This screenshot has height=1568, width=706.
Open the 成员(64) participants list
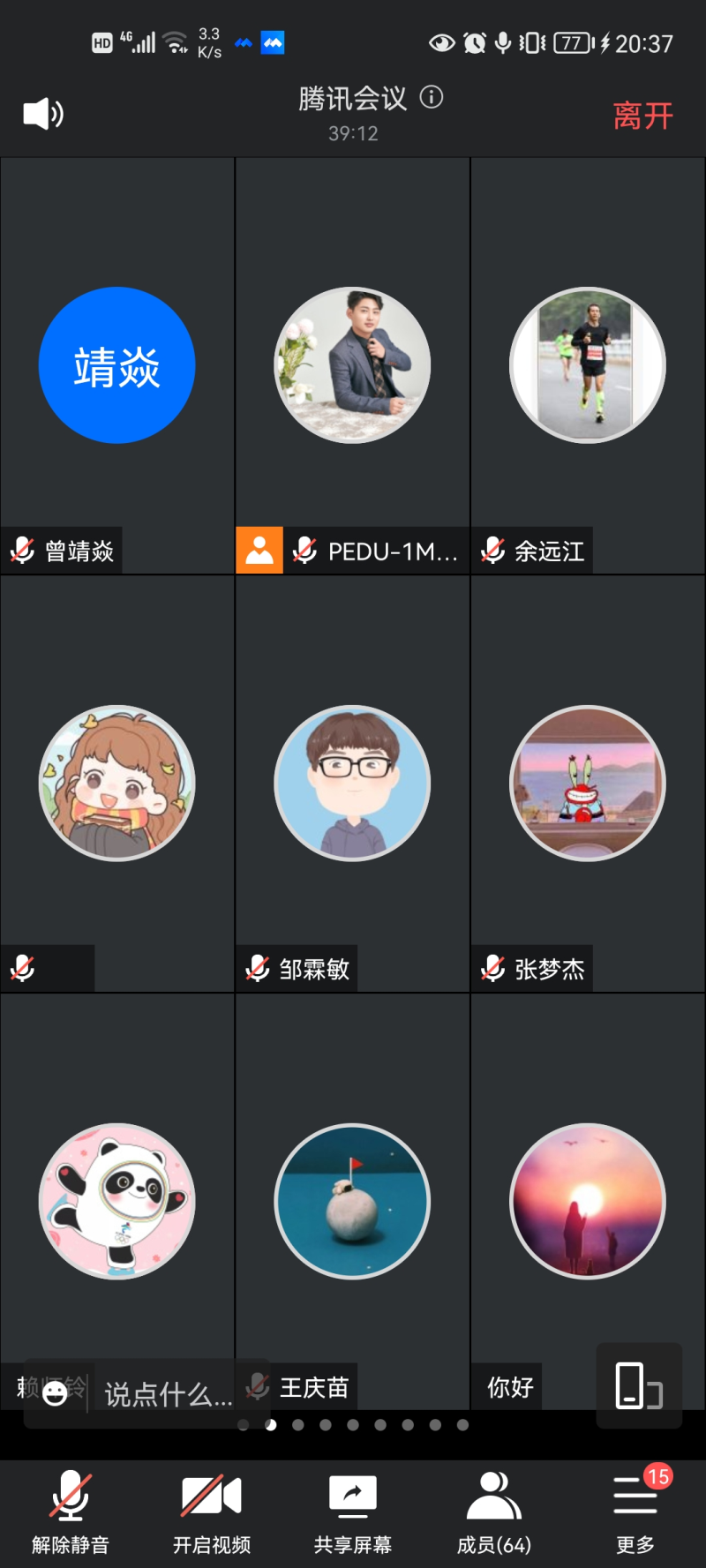click(x=494, y=1512)
